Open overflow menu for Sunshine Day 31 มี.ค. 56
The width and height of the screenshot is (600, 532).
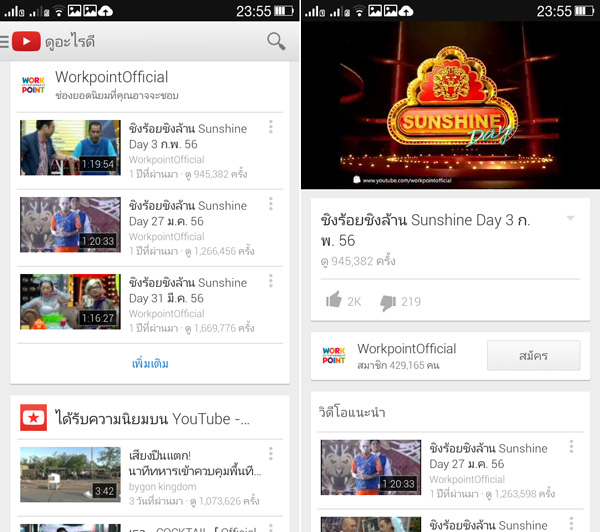point(270,281)
